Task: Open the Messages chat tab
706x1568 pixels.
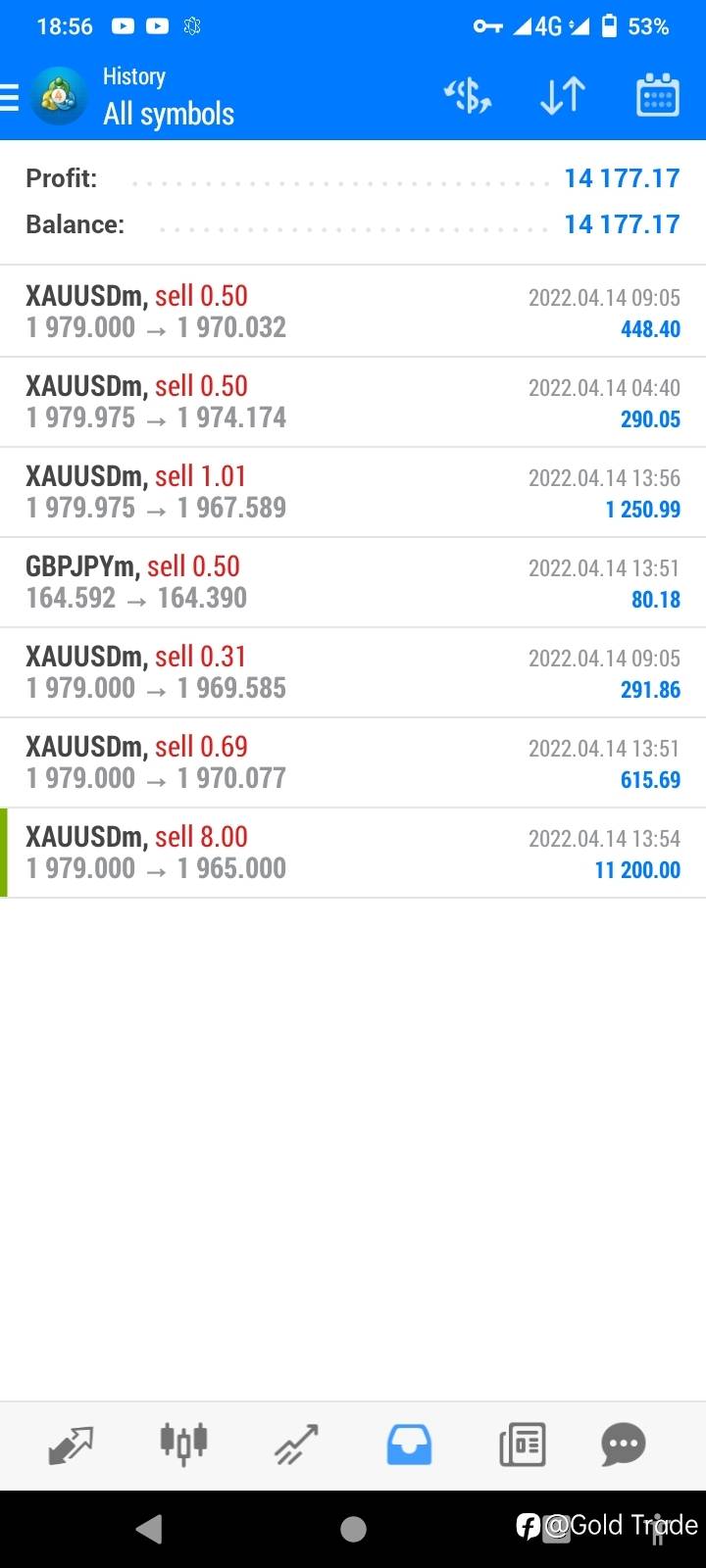Action: (x=624, y=1445)
